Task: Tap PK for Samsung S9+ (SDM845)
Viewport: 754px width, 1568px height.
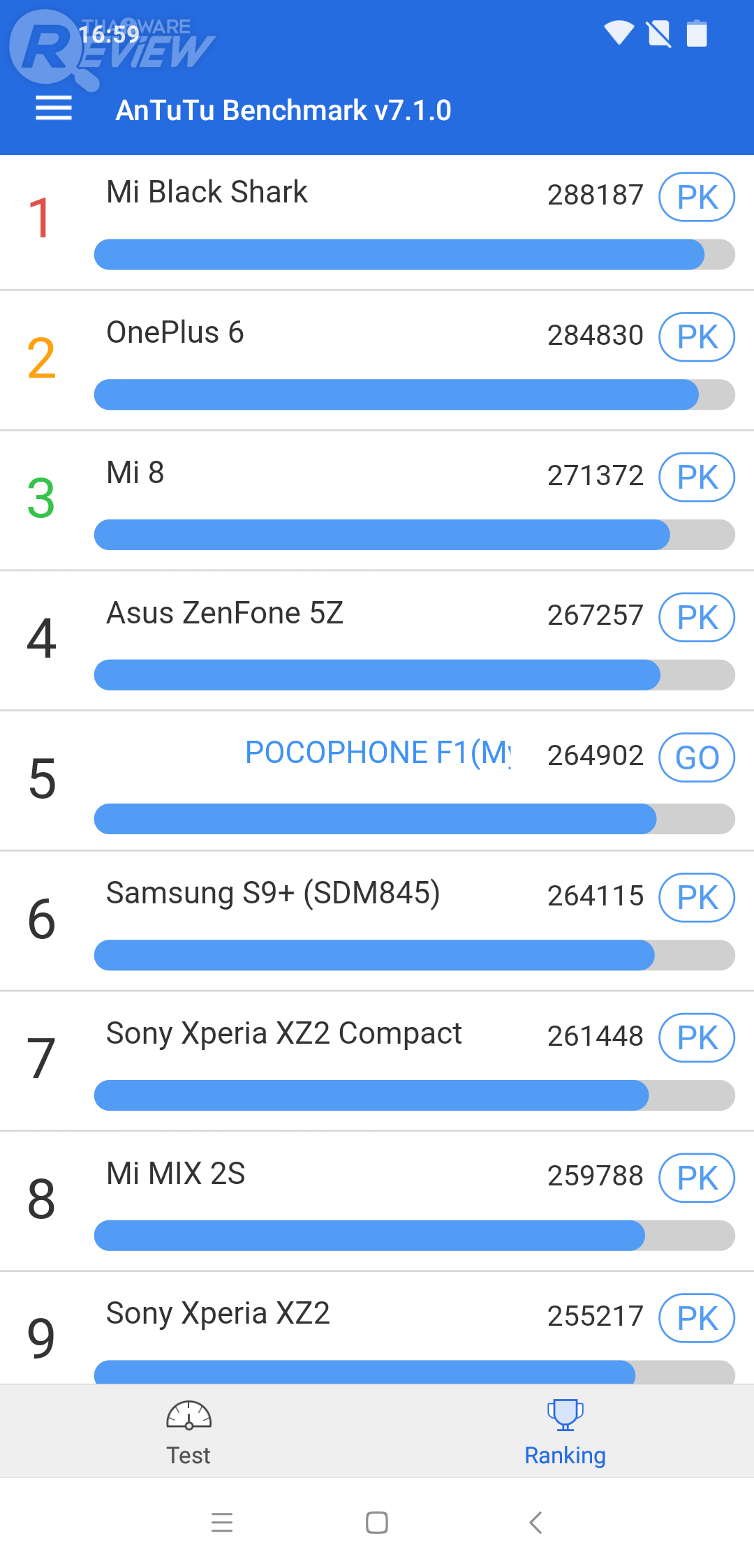Action: coord(696,898)
